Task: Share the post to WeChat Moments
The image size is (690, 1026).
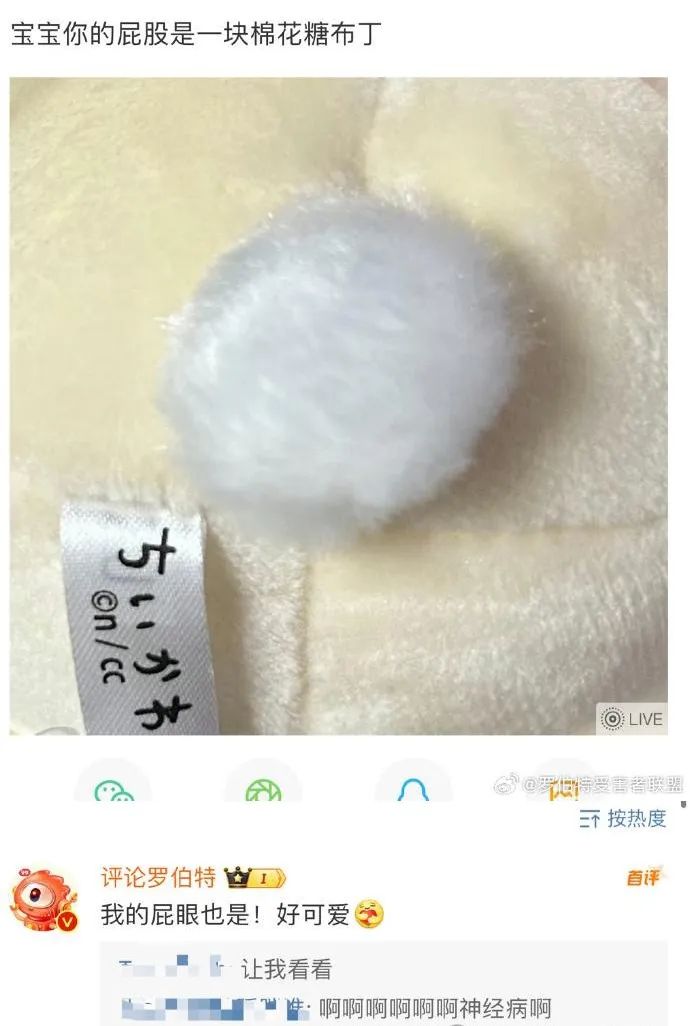Action: point(263,786)
